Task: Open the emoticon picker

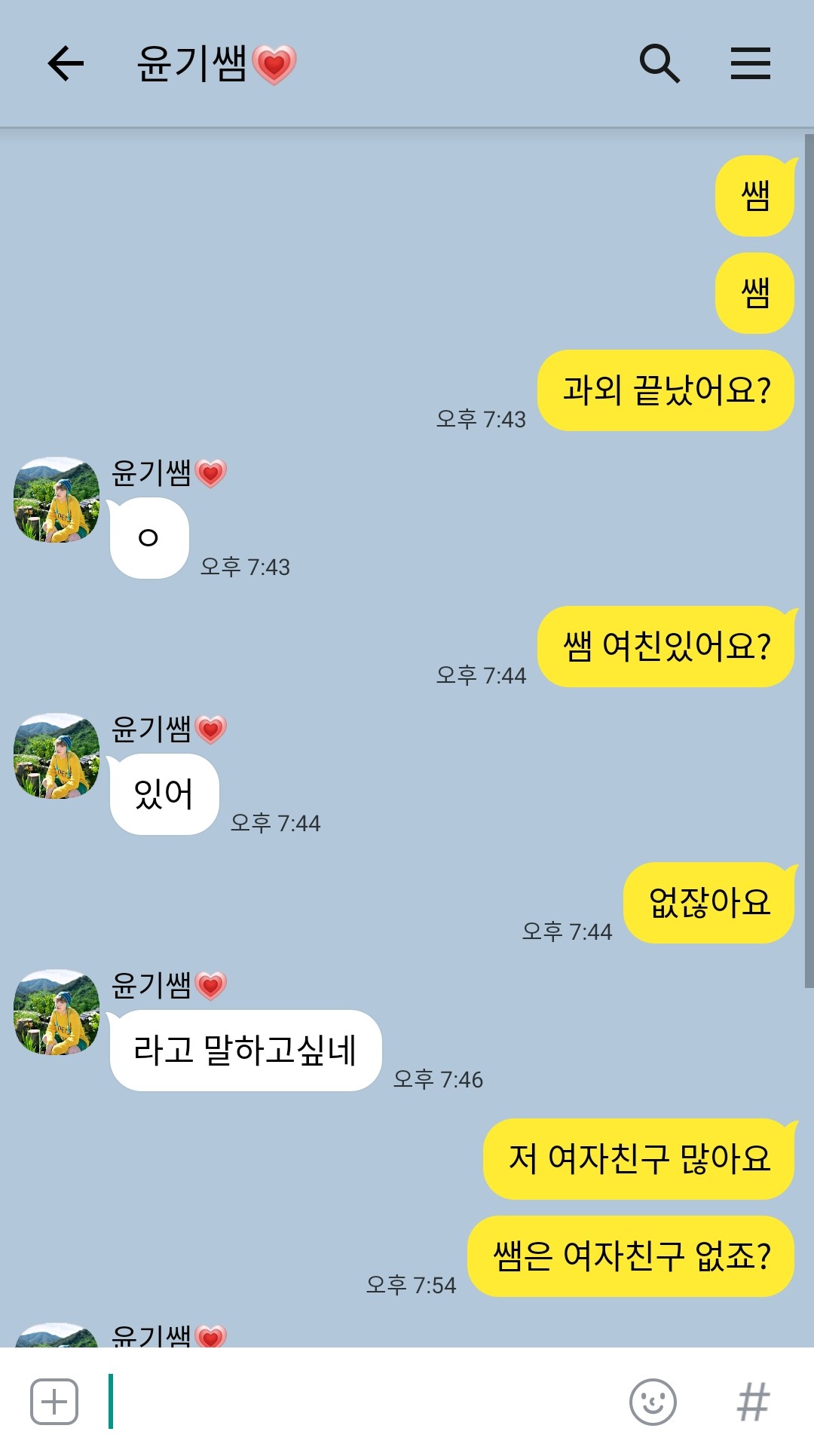Action: pyautogui.click(x=653, y=1402)
